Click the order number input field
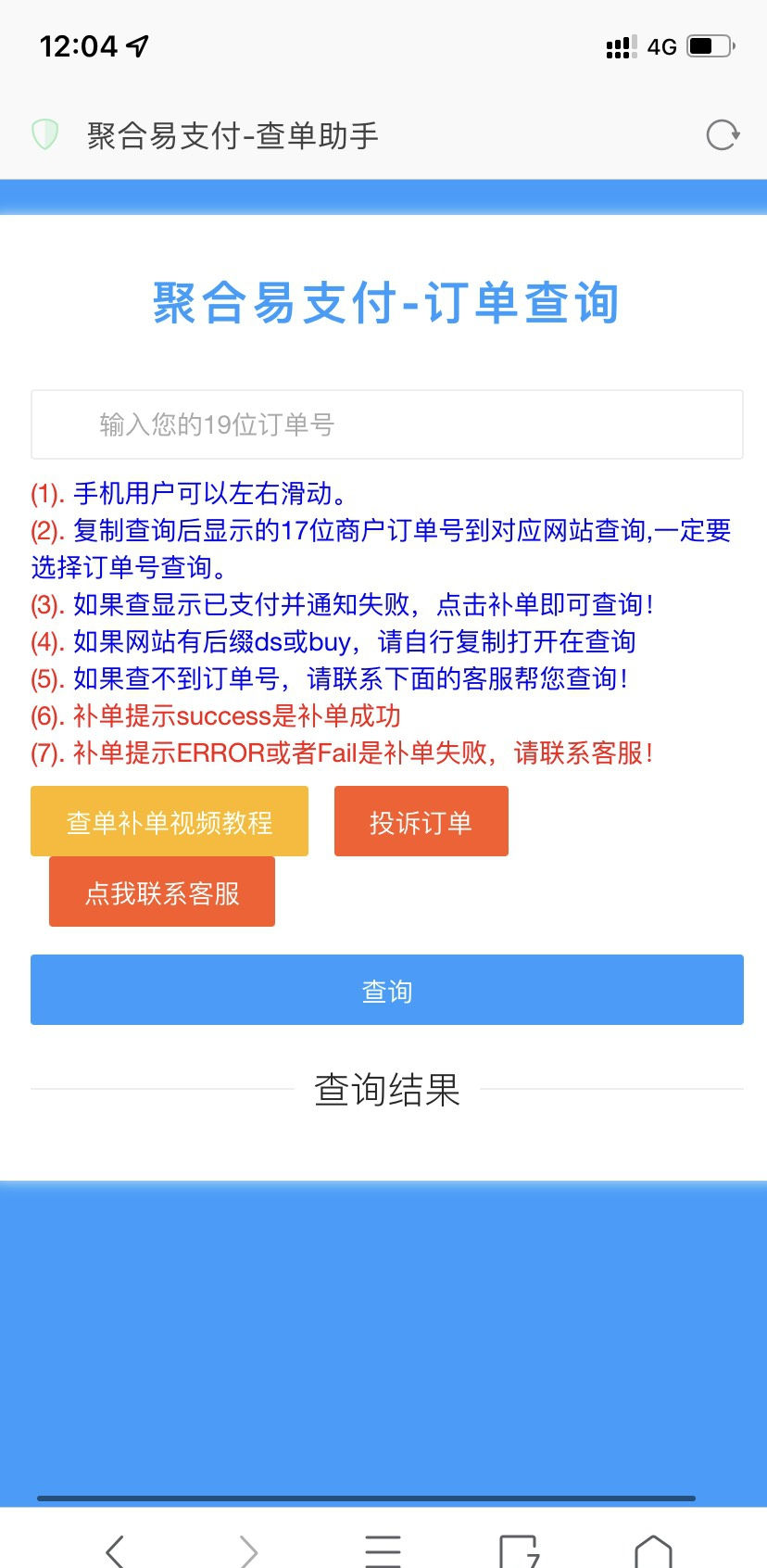The height and width of the screenshot is (1568, 767). (385, 424)
